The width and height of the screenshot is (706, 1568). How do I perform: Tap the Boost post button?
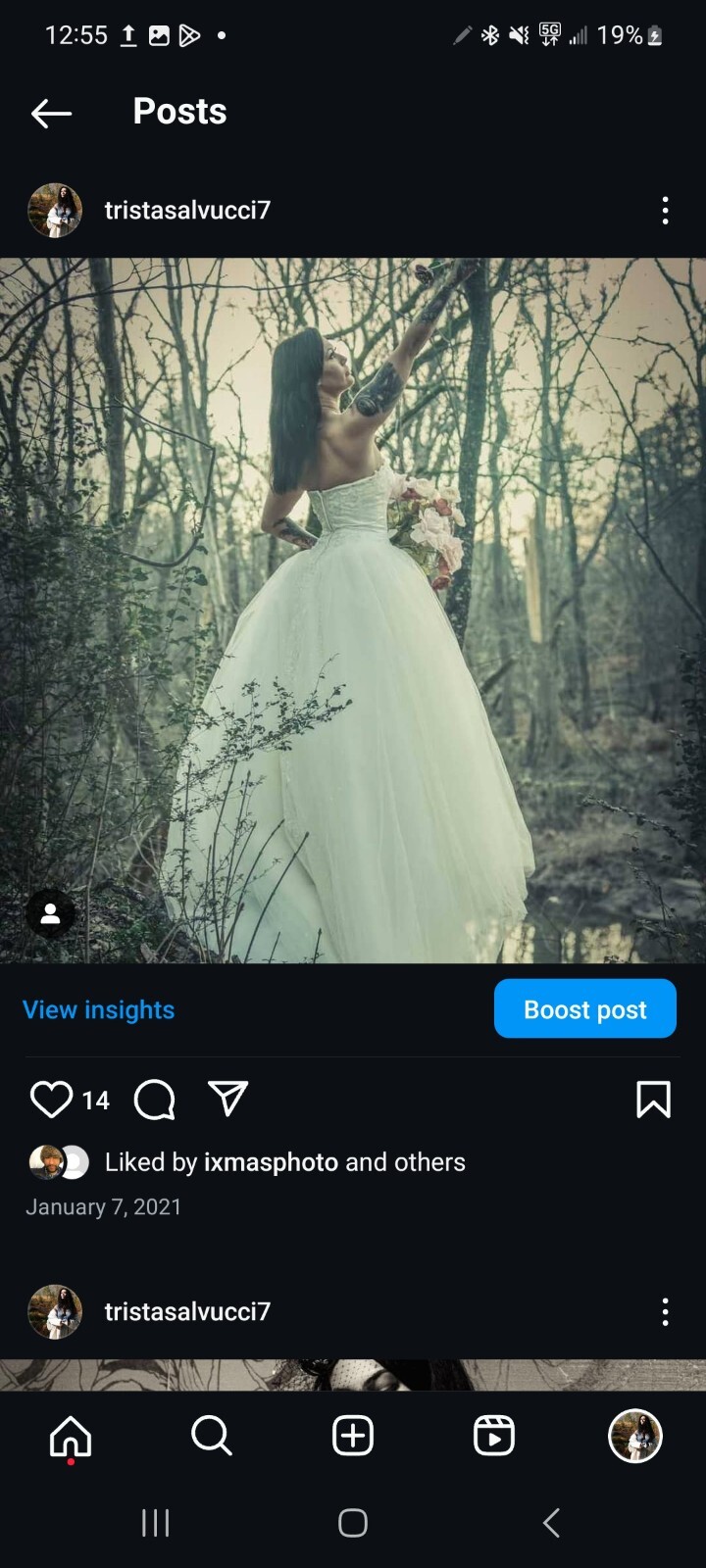click(584, 1008)
